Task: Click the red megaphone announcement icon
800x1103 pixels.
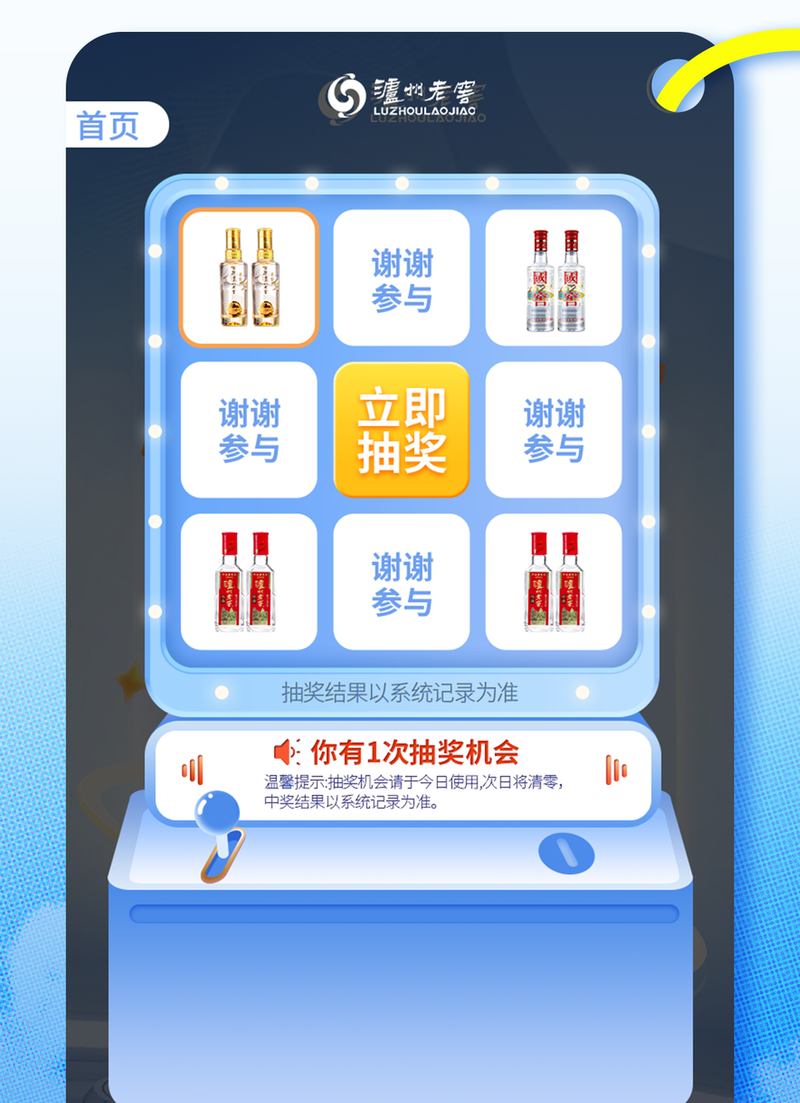Action: [287, 749]
